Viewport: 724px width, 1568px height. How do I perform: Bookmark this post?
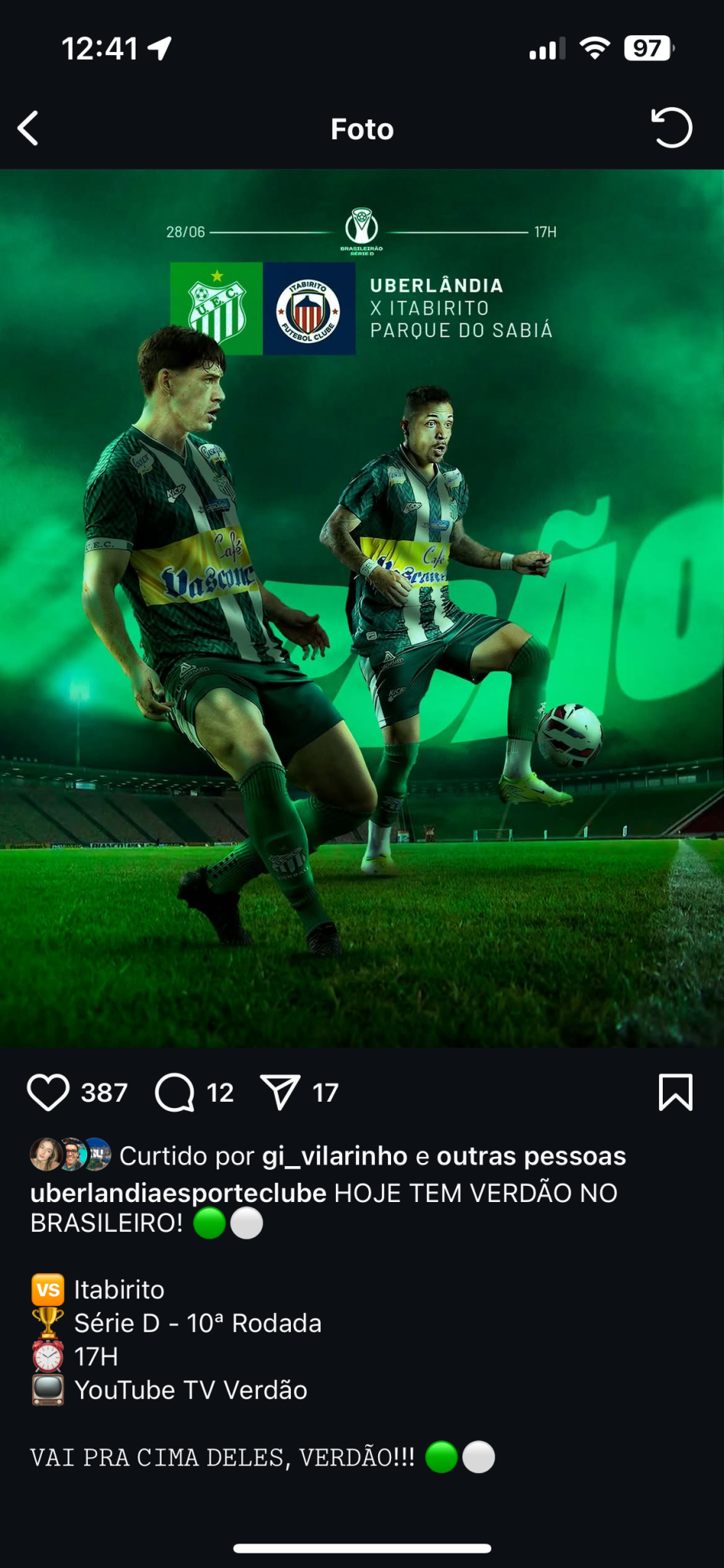point(675,1092)
